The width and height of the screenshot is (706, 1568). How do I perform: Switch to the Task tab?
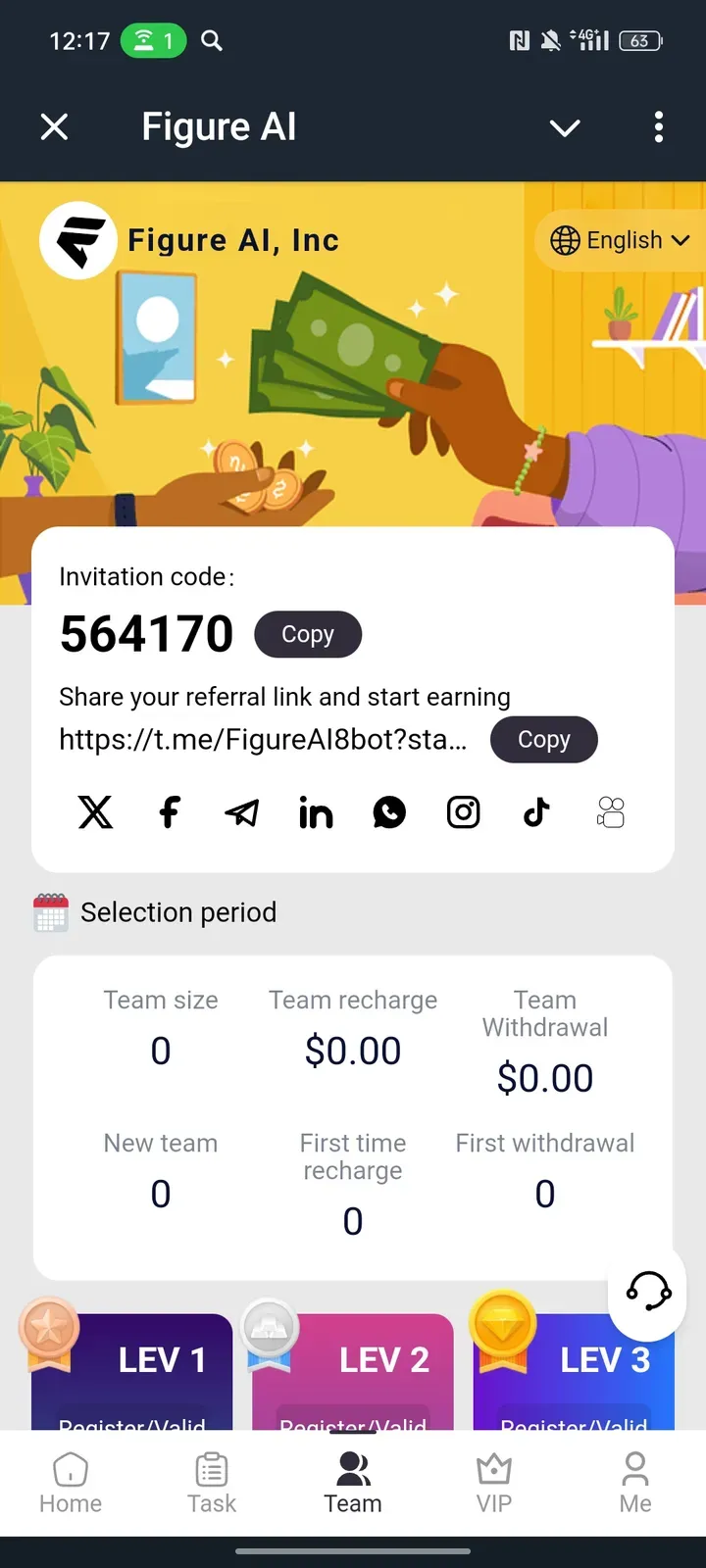(212, 1484)
